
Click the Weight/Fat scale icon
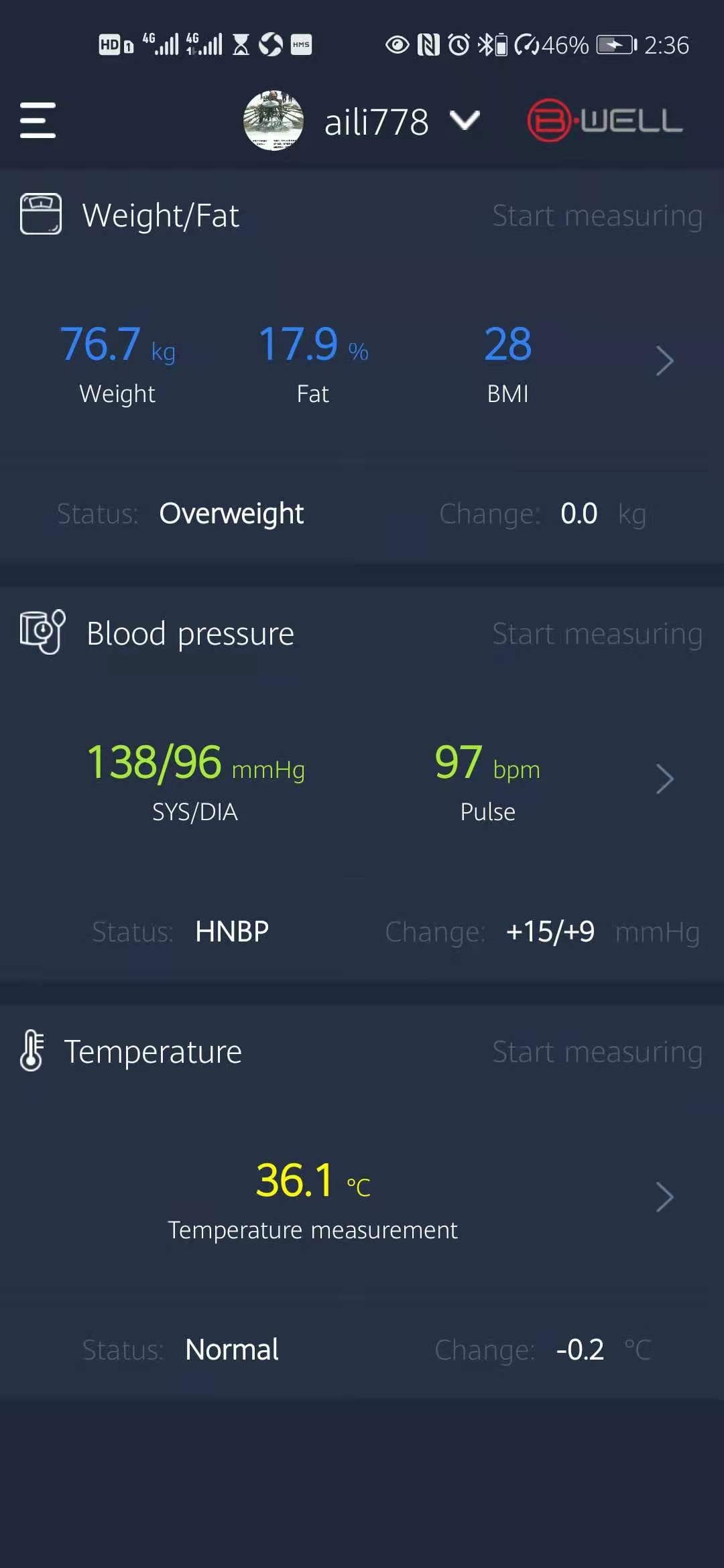click(40, 214)
